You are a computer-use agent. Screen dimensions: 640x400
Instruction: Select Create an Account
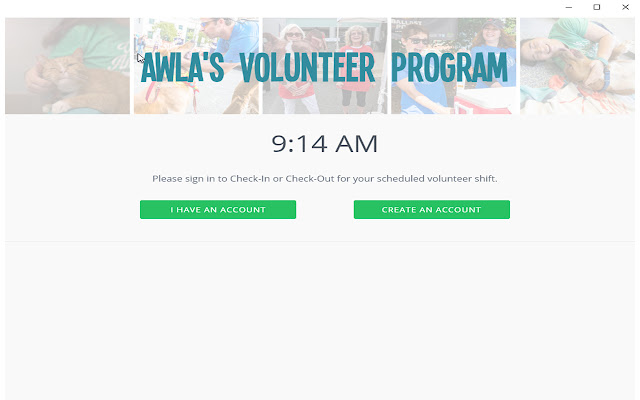point(431,210)
